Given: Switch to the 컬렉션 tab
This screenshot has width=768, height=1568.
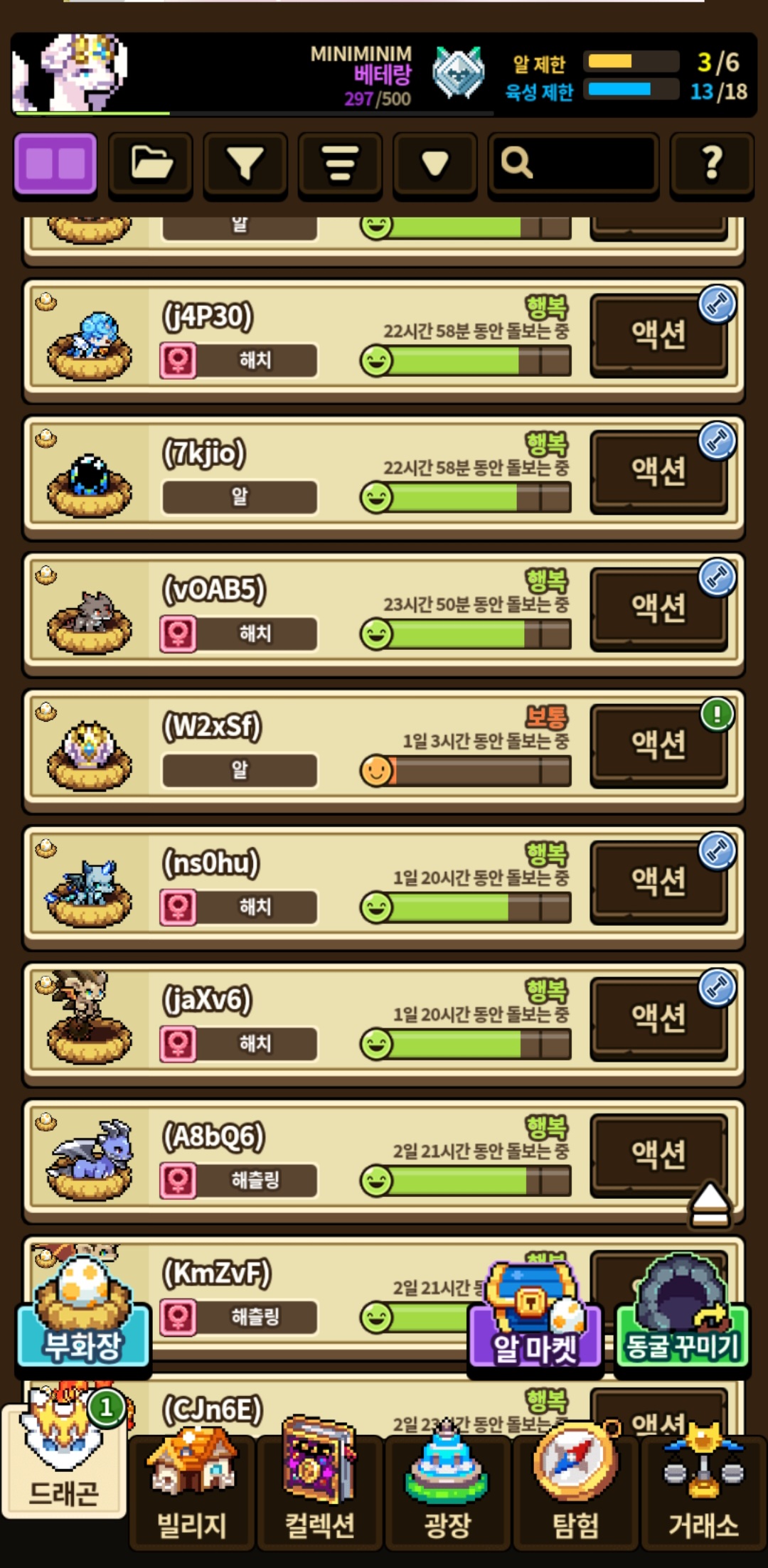Looking at the screenshot, I should coord(319,1493).
